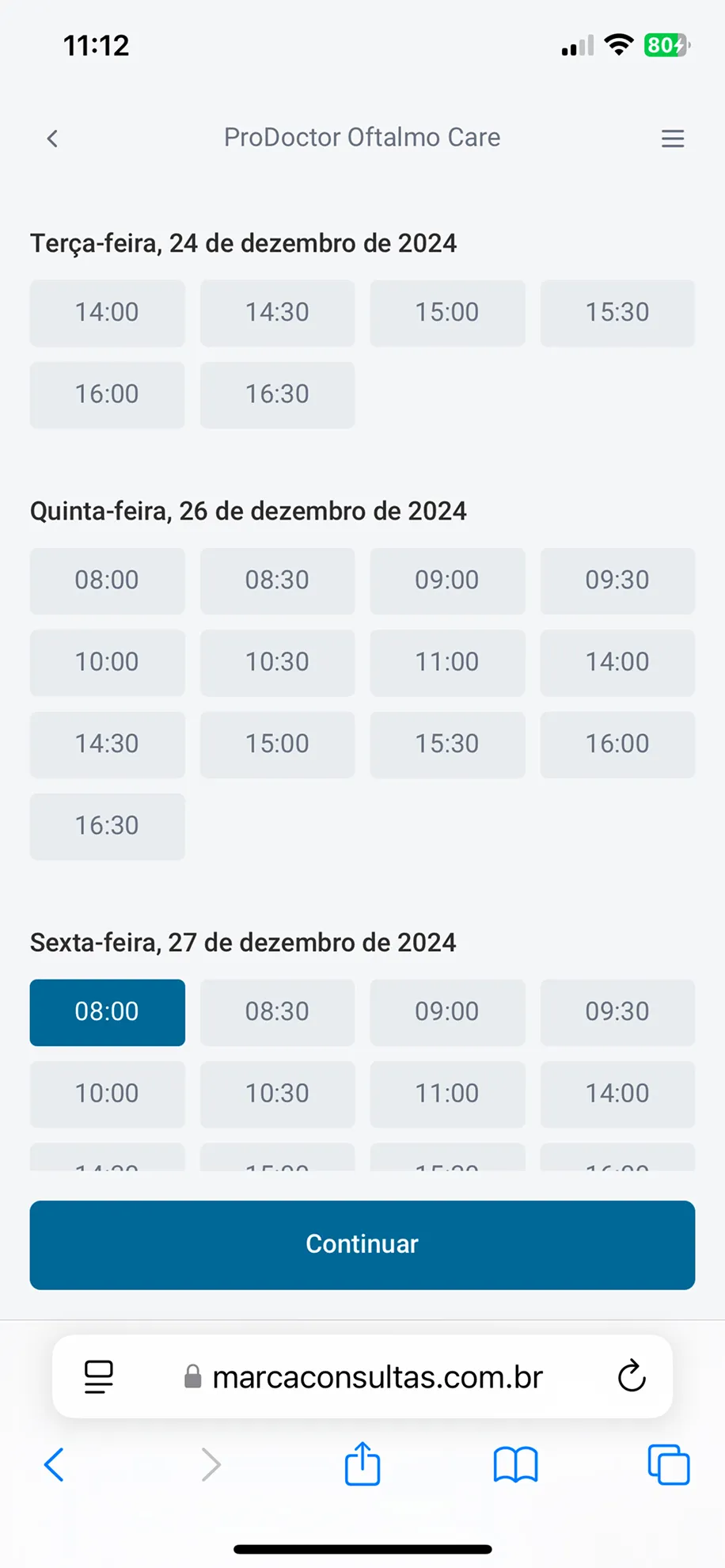This screenshot has height=1568, width=725.
Task: Select 10:30 on Quinta-feira, 26 de dezembro
Action: [x=277, y=663]
